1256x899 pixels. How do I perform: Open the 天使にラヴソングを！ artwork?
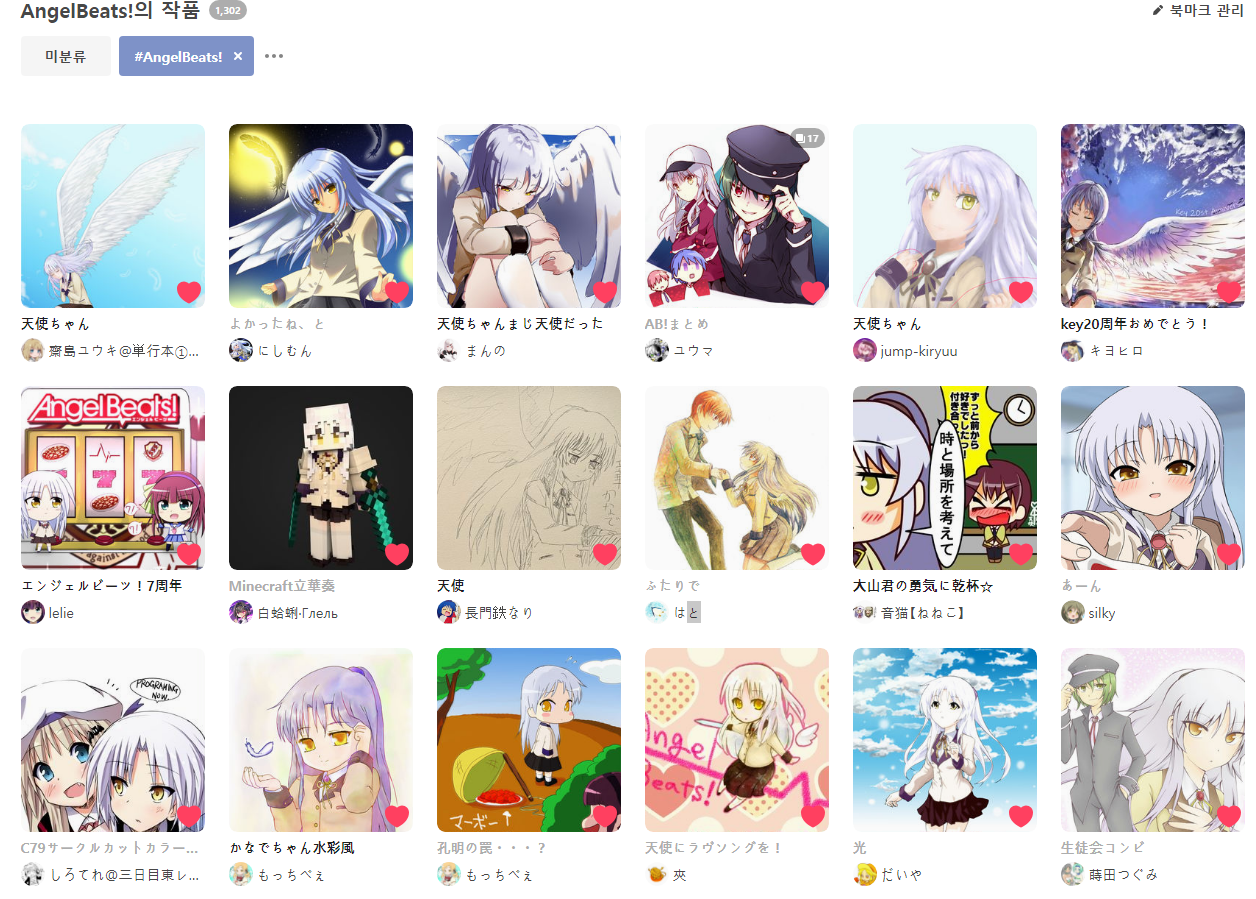(x=736, y=740)
